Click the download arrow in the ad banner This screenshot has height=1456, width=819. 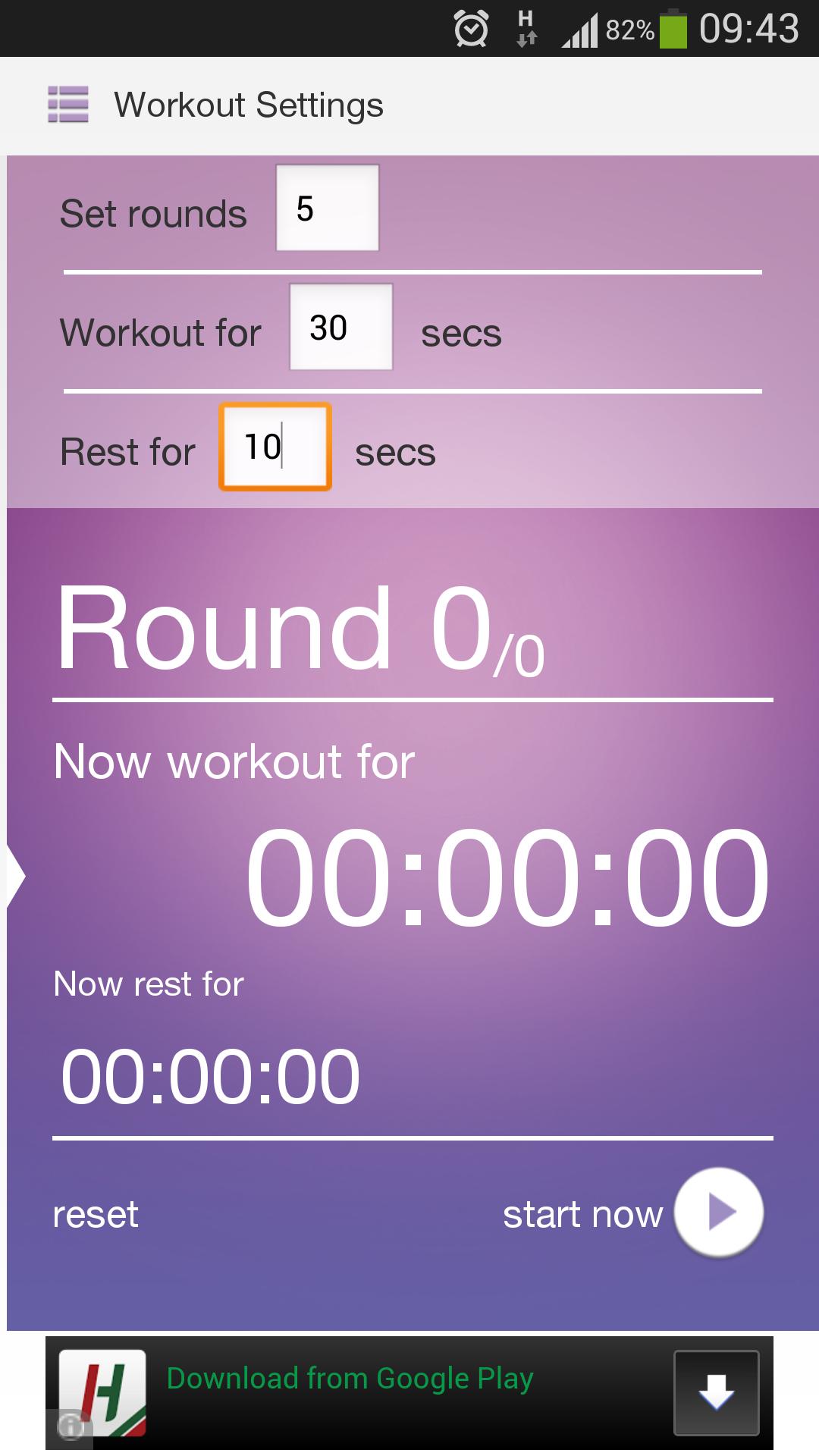tap(715, 1392)
